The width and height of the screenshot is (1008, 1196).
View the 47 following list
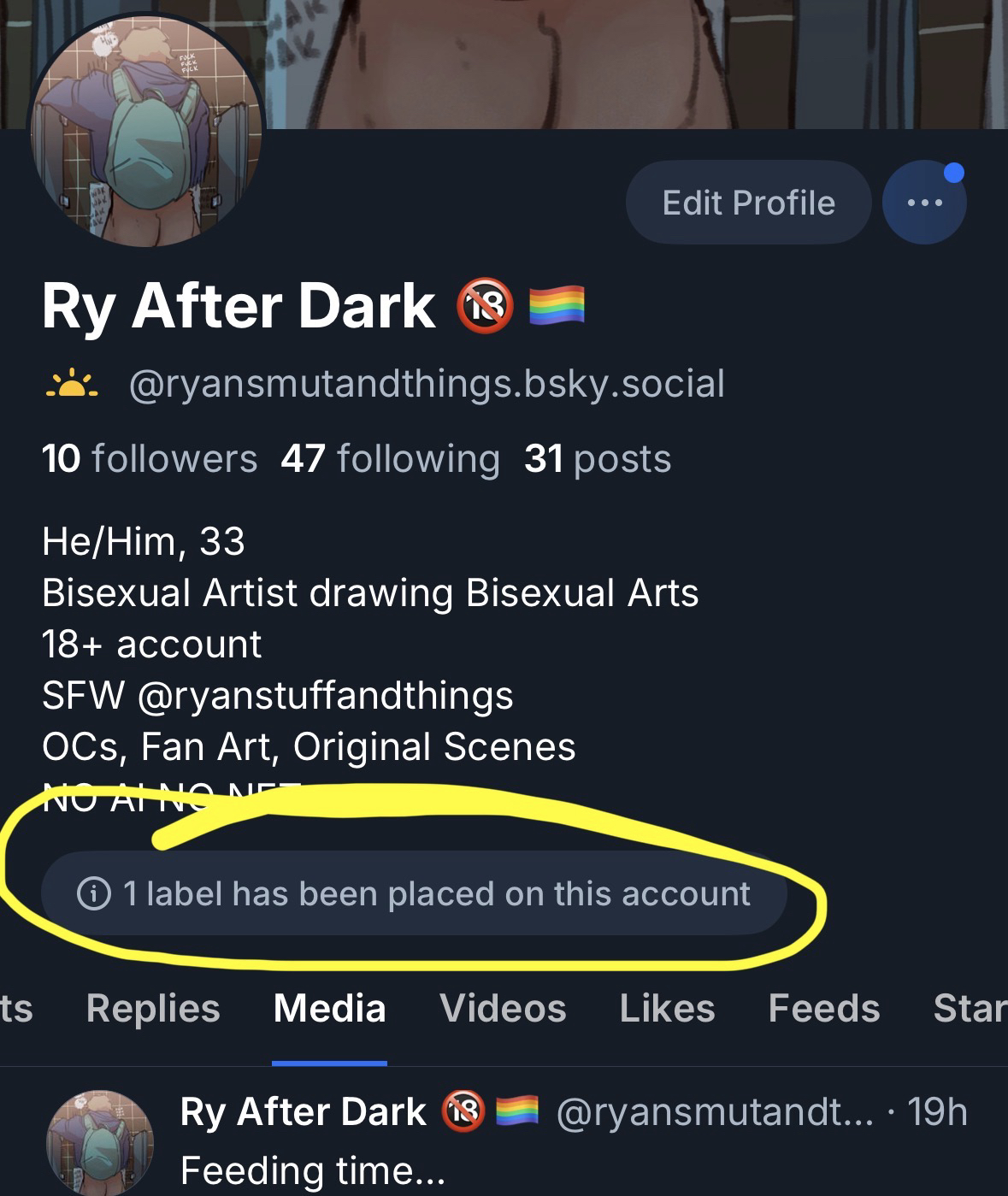tap(390, 459)
